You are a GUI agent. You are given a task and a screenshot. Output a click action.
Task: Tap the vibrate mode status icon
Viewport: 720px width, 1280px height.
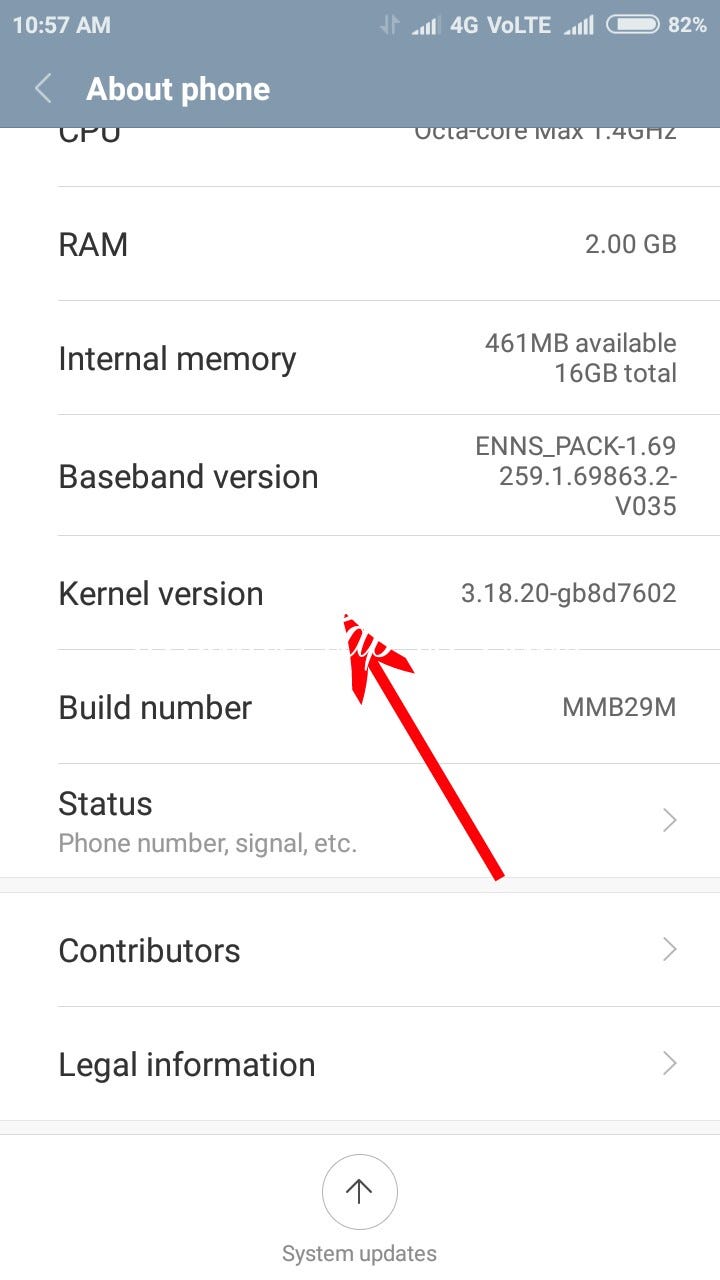point(390,24)
